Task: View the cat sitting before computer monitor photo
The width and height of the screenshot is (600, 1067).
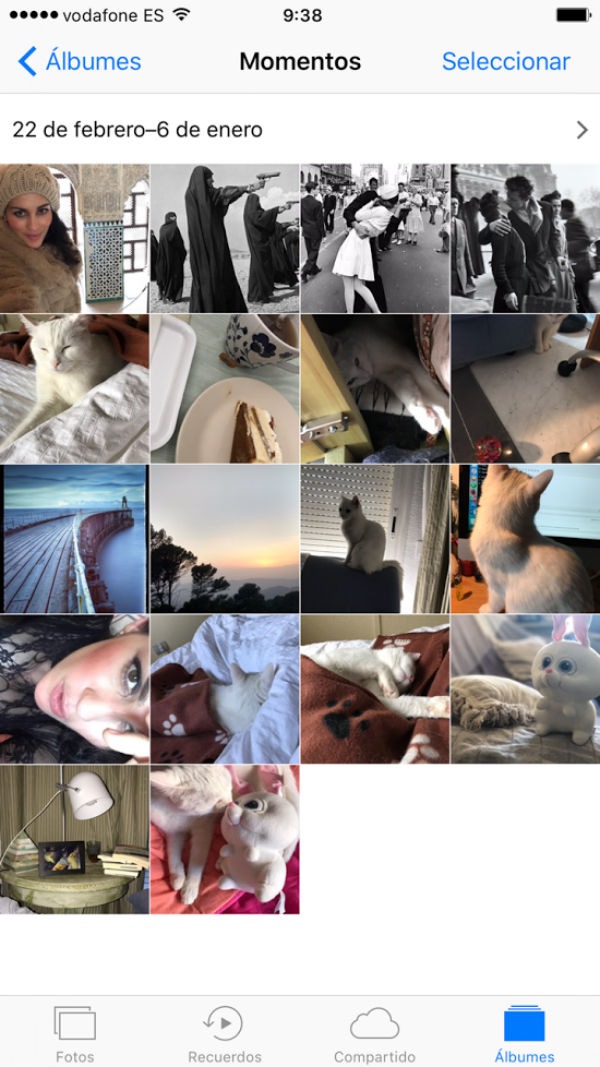Action: (x=525, y=539)
